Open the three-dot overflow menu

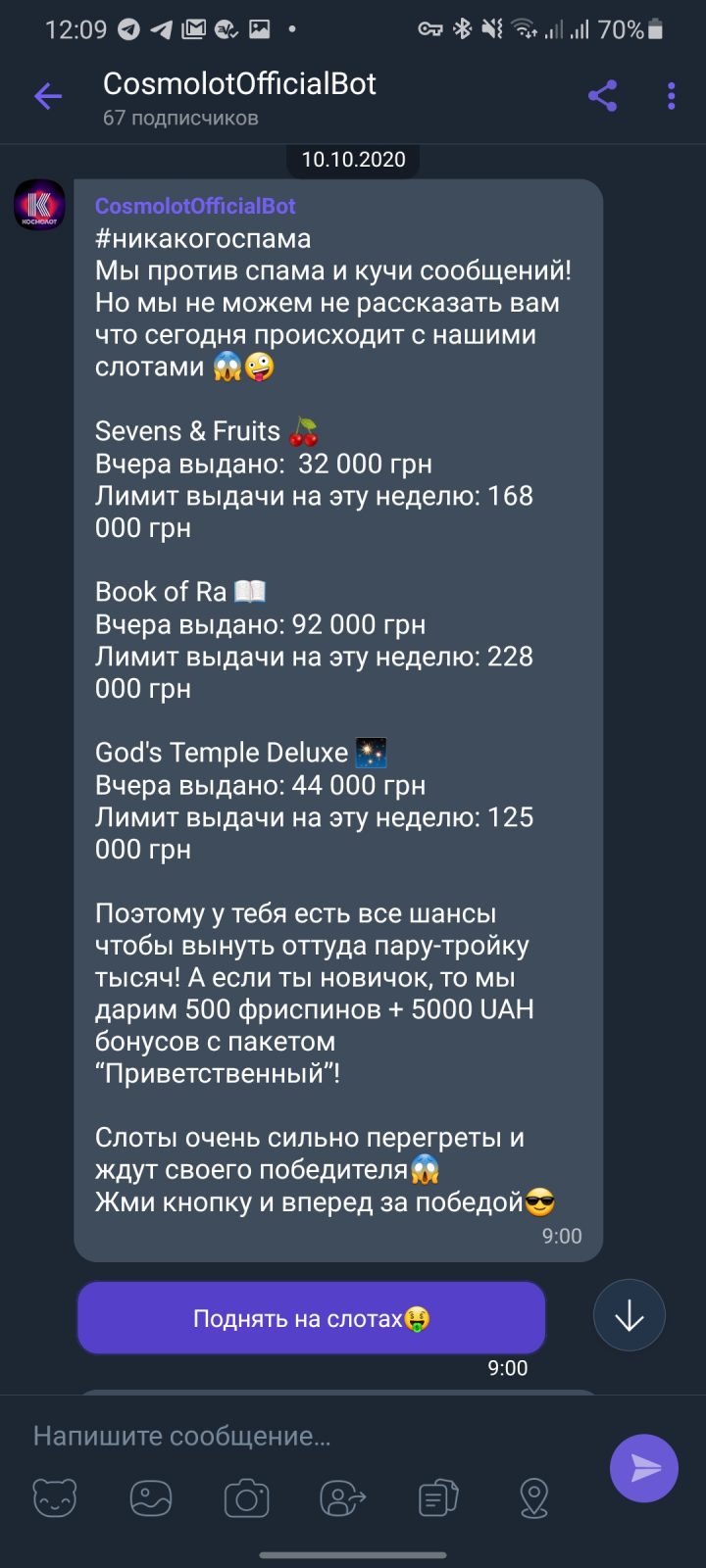(x=671, y=96)
